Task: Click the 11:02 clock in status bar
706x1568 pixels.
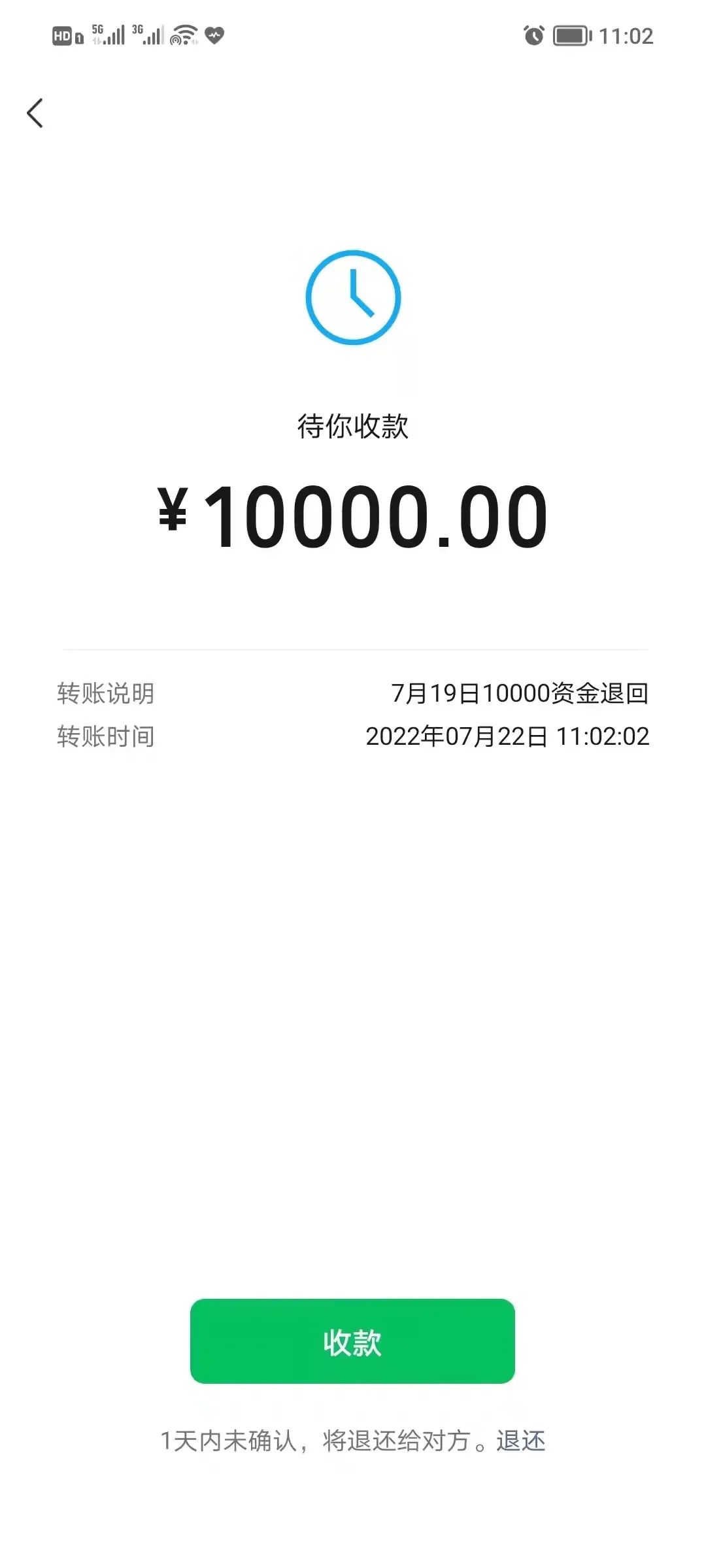Action: pos(626,36)
